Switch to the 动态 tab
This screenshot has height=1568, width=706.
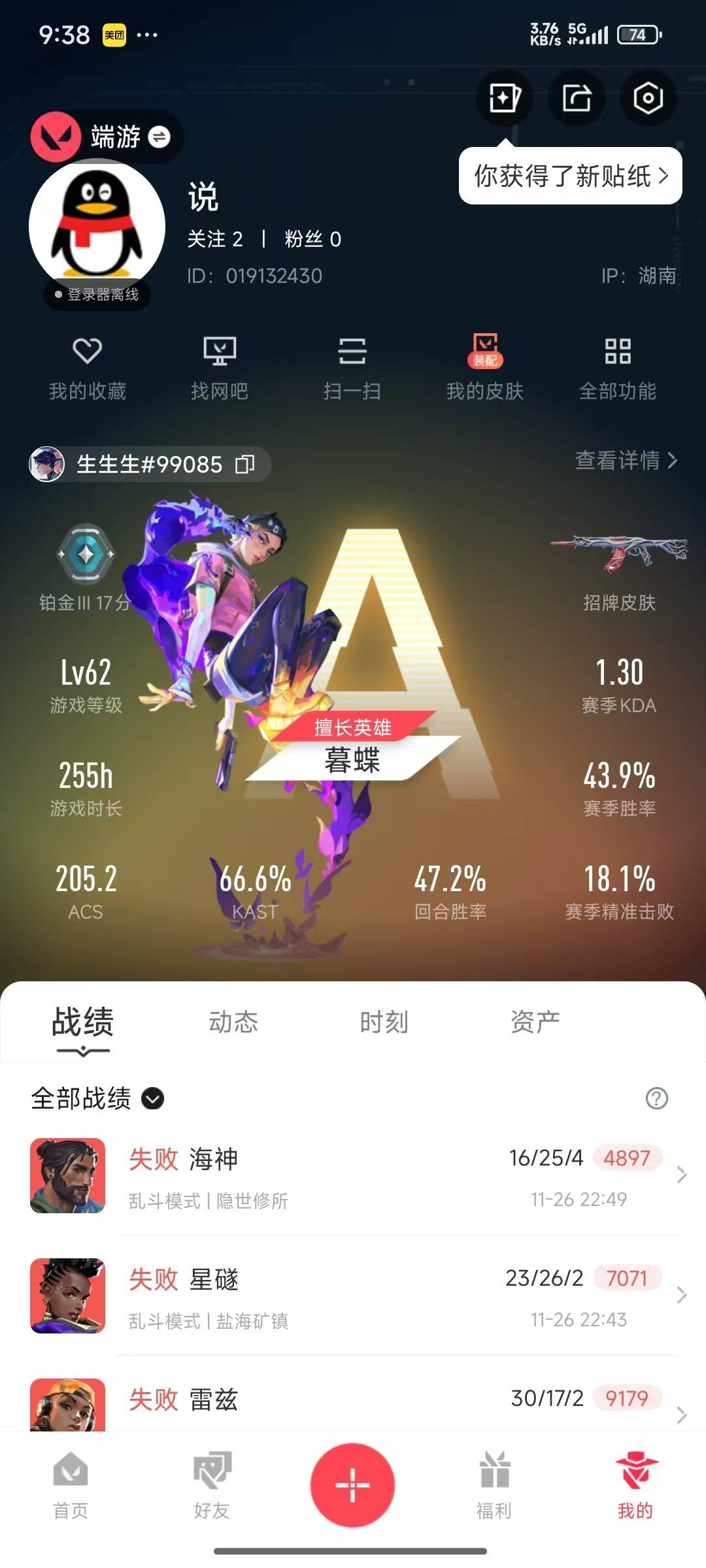(233, 1022)
